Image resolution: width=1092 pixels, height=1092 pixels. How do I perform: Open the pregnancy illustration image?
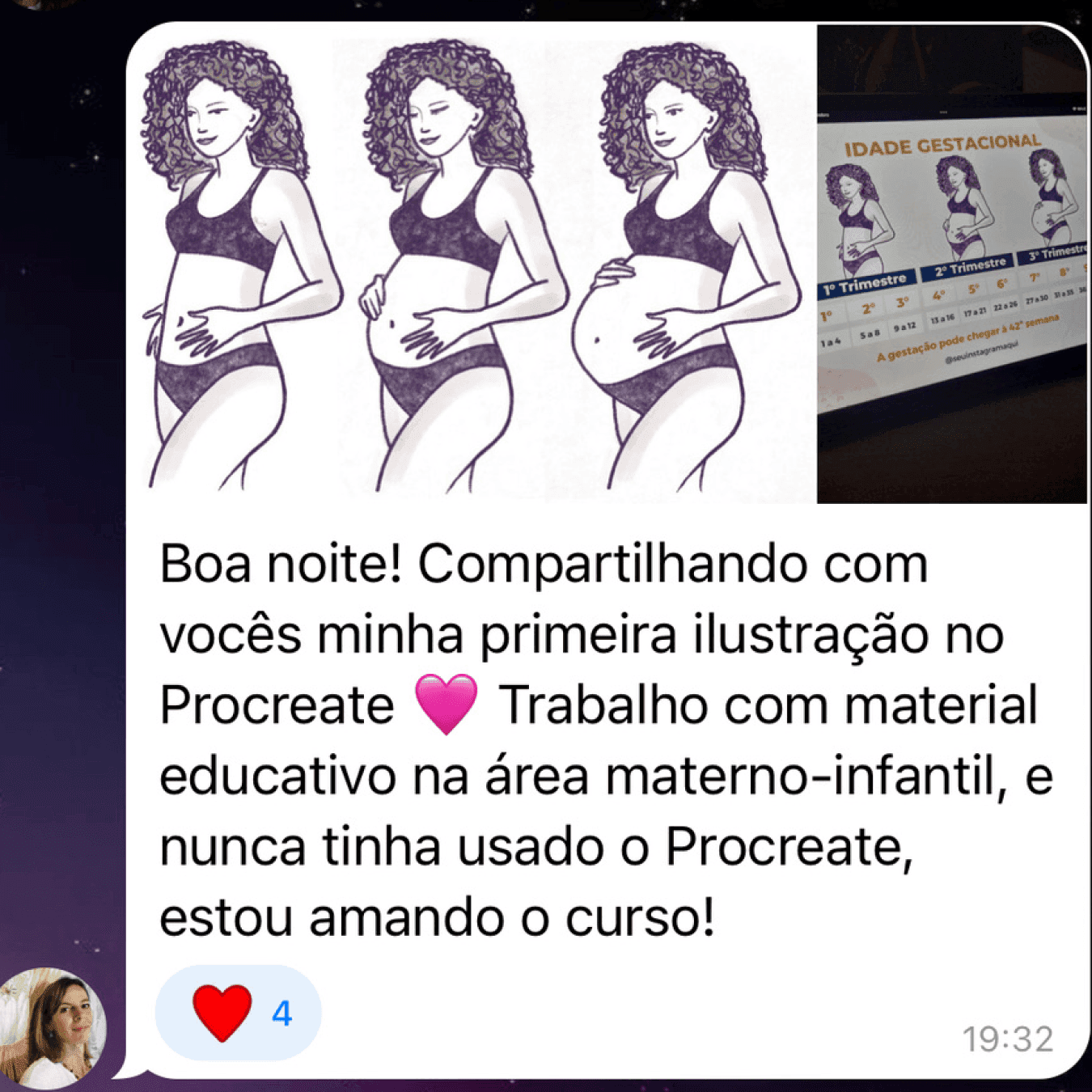(471, 265)
